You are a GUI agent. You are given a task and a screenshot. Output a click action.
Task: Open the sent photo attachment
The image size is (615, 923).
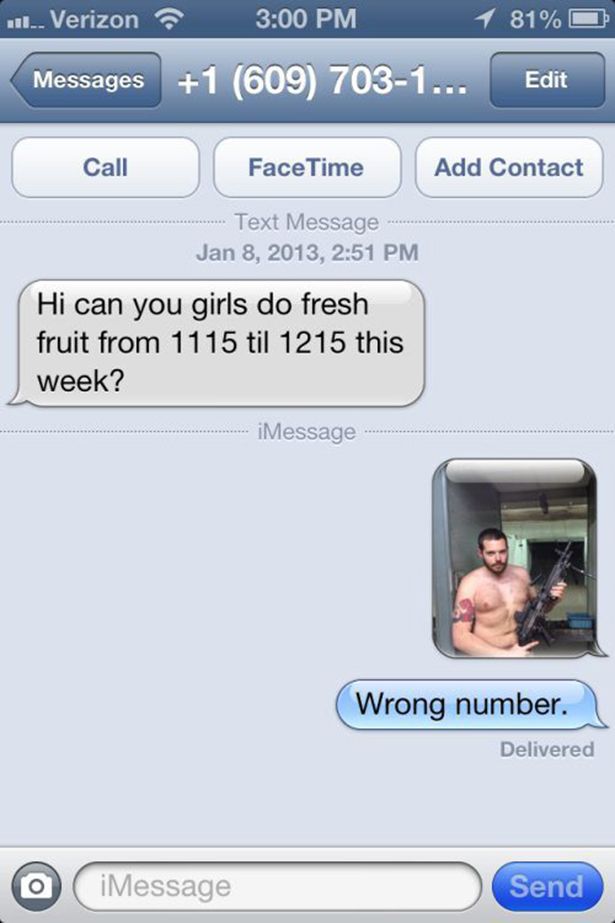click(514, 558)
